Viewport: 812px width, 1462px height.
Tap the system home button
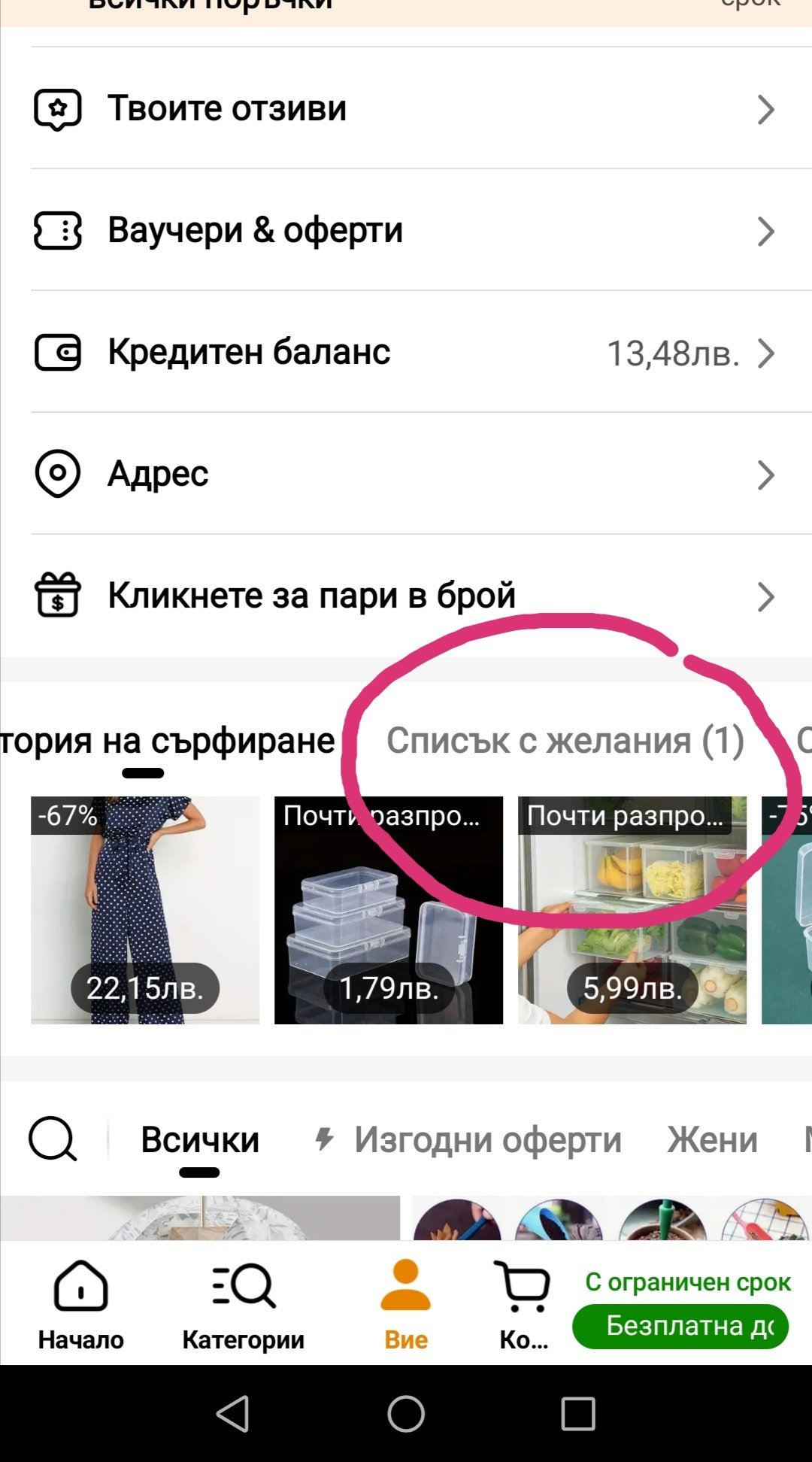pyautogui.click(x=406, y=1414)
